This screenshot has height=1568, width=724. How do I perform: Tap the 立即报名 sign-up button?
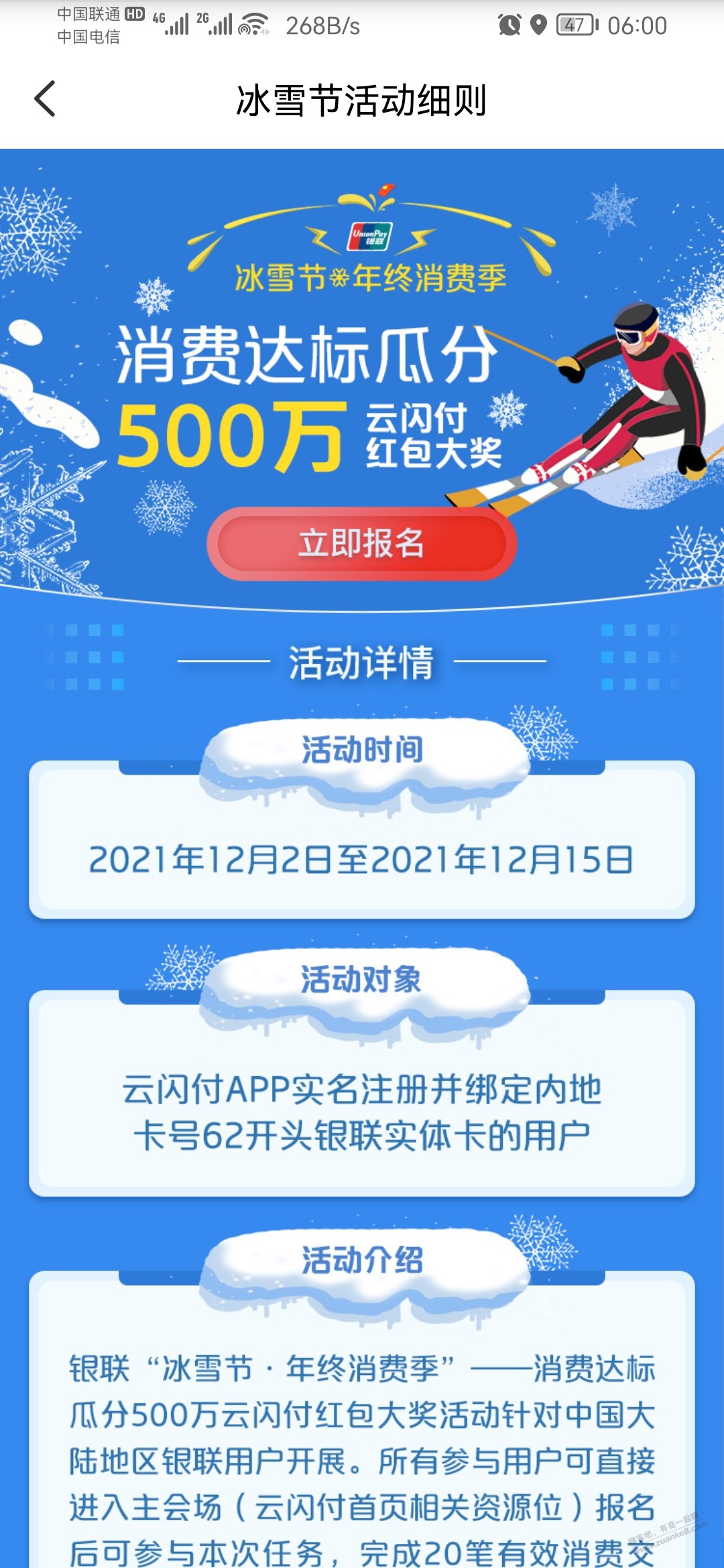tap(361, 543)
